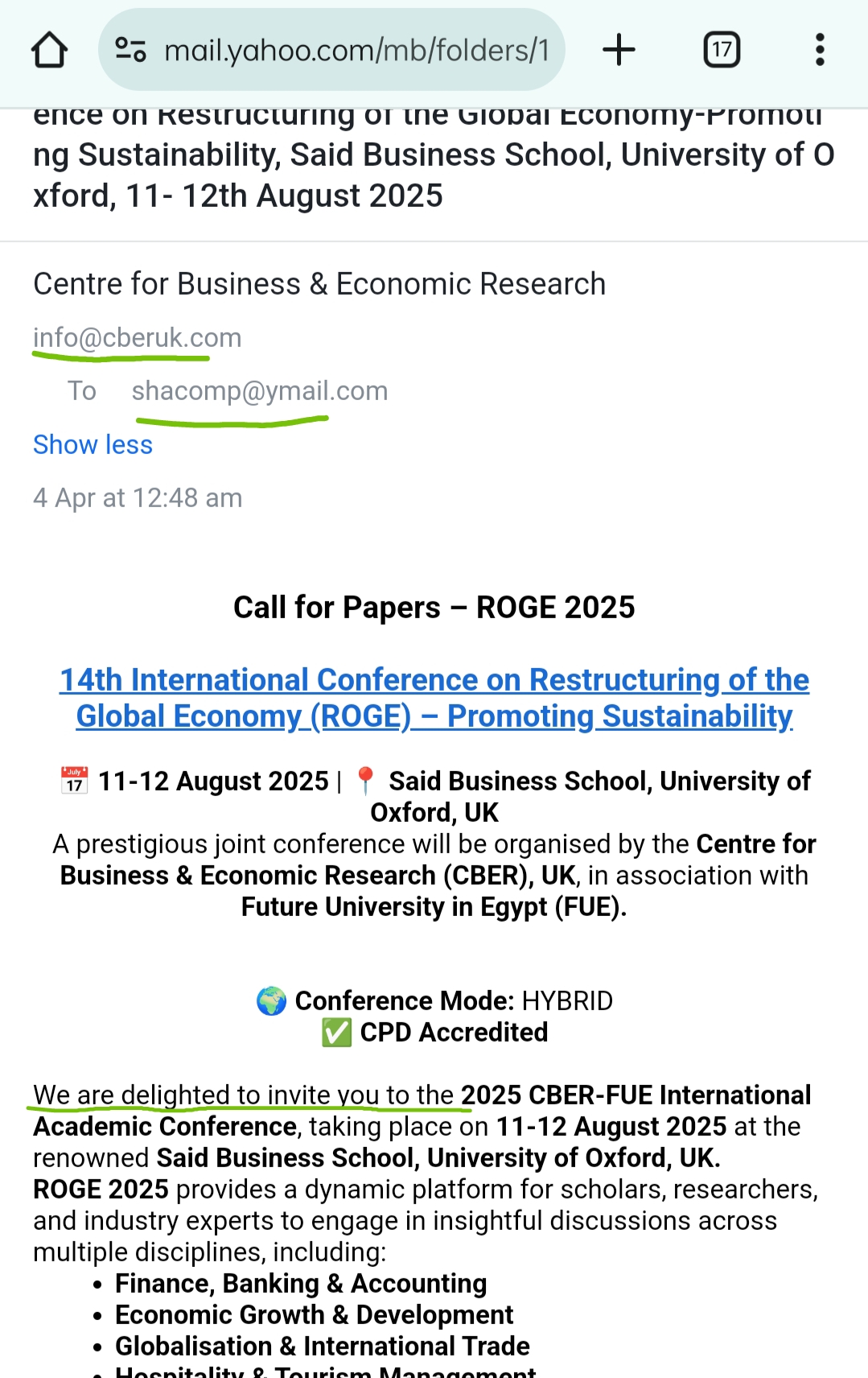Tap the mail.yahoo.com address bar
Screen dimensions: 868x1378
356,50
